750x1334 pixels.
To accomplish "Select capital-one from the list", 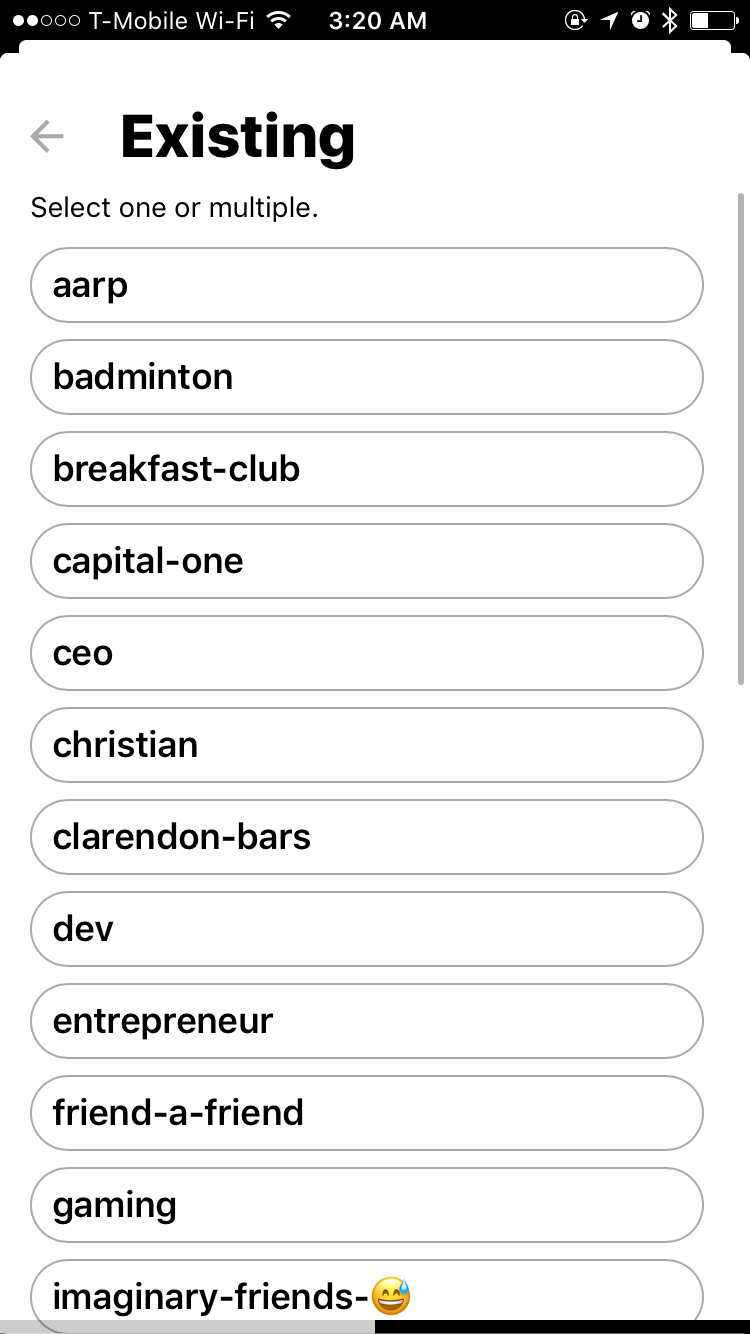I will [x=366, y=561].
